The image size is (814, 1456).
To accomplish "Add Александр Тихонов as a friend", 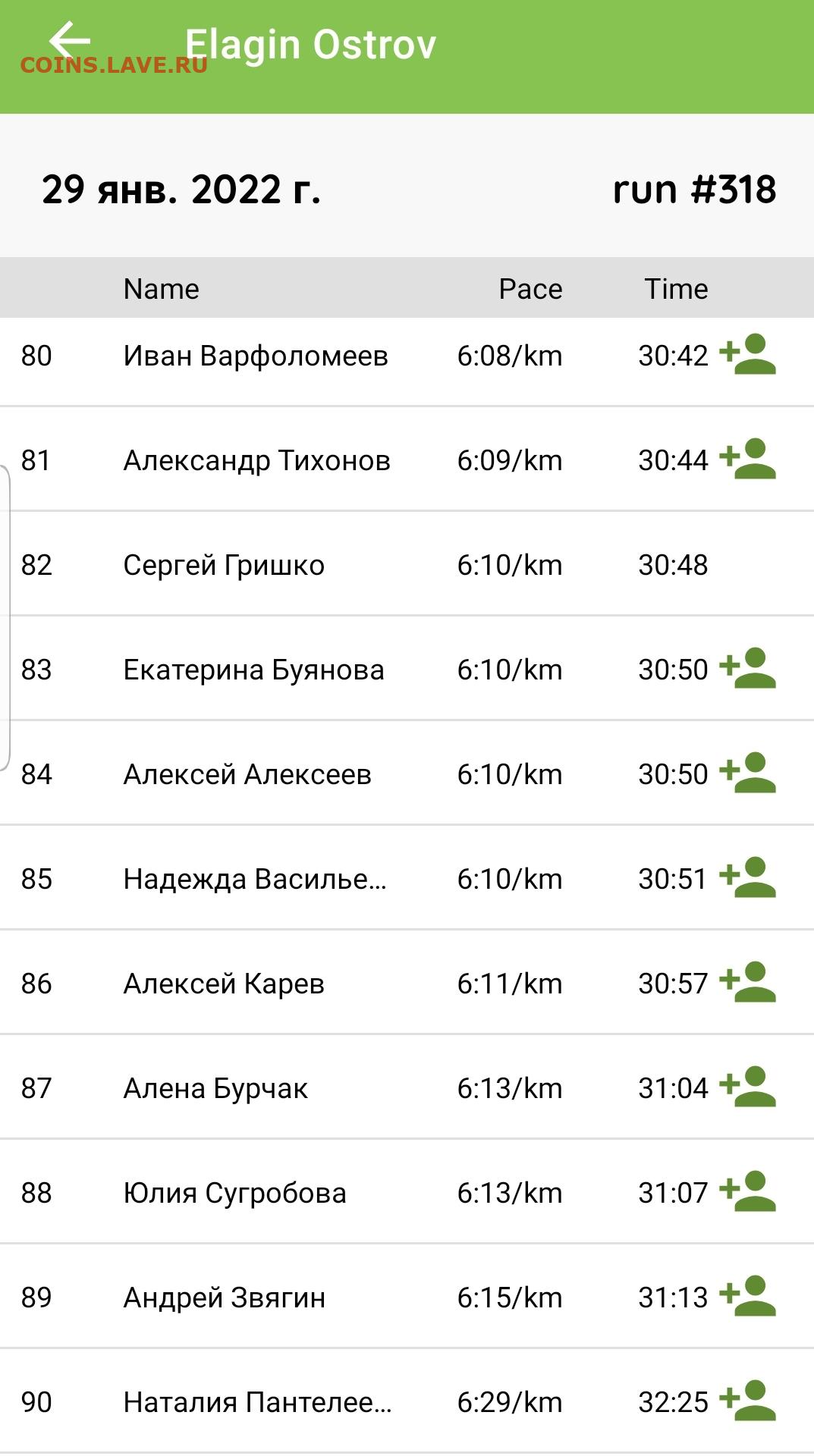I will [x=747, y=460].
